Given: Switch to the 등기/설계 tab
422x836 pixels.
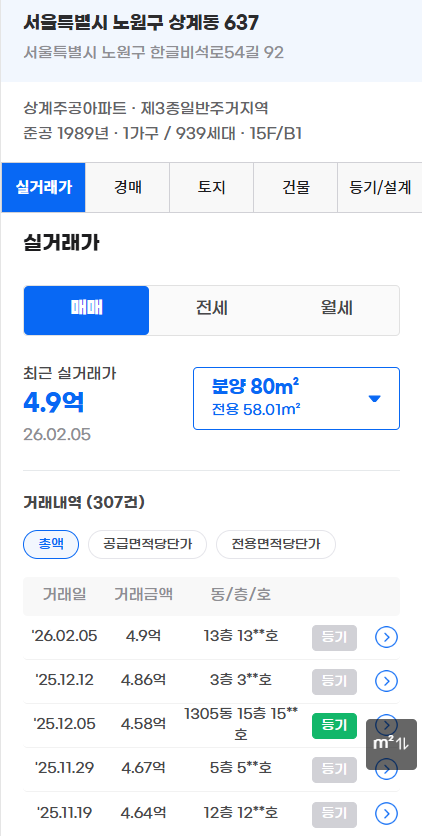Looking at the screenshot, I should click(x=379, y=188).
